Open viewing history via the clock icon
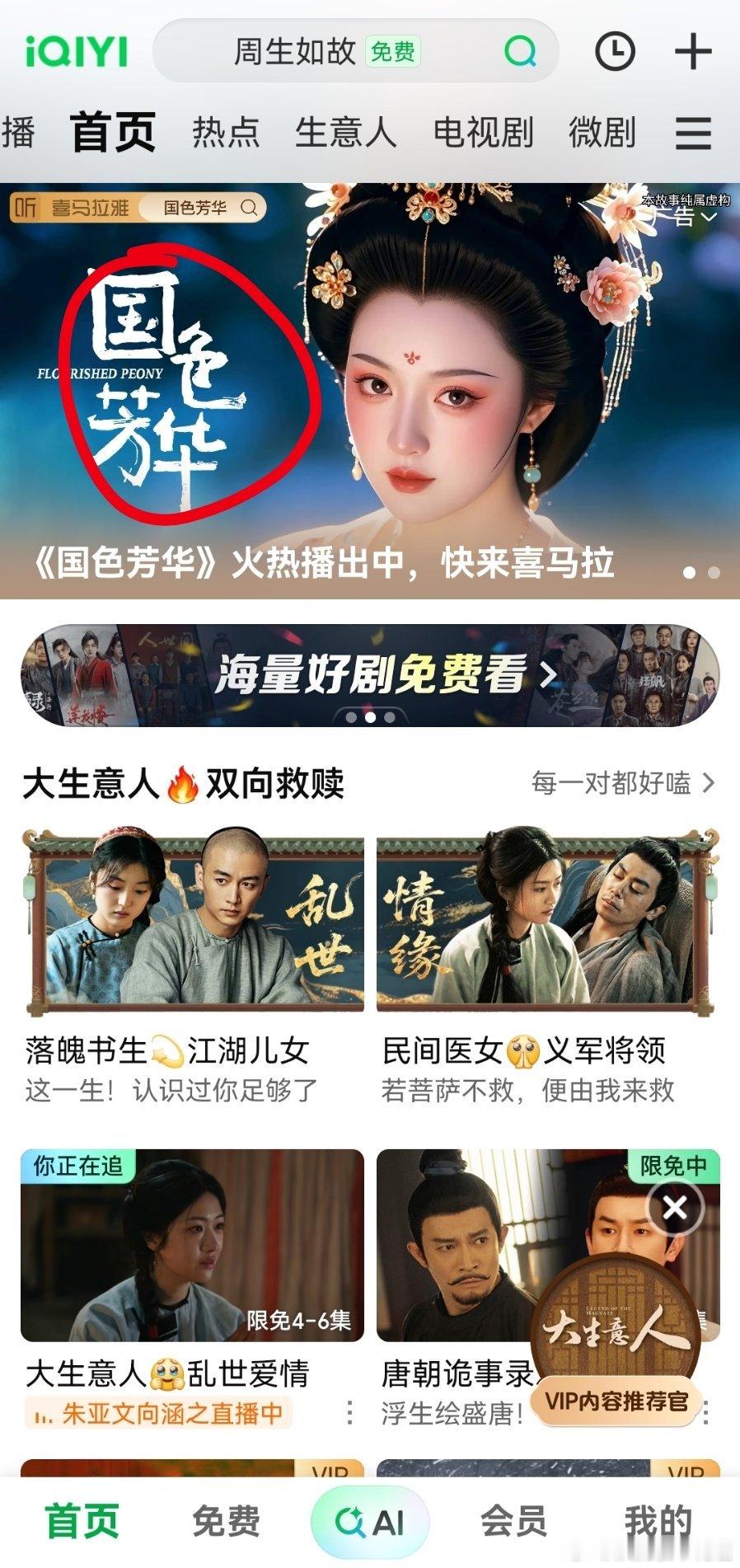The width and height of the screenshot is (740, 1568). click(614, 51)
